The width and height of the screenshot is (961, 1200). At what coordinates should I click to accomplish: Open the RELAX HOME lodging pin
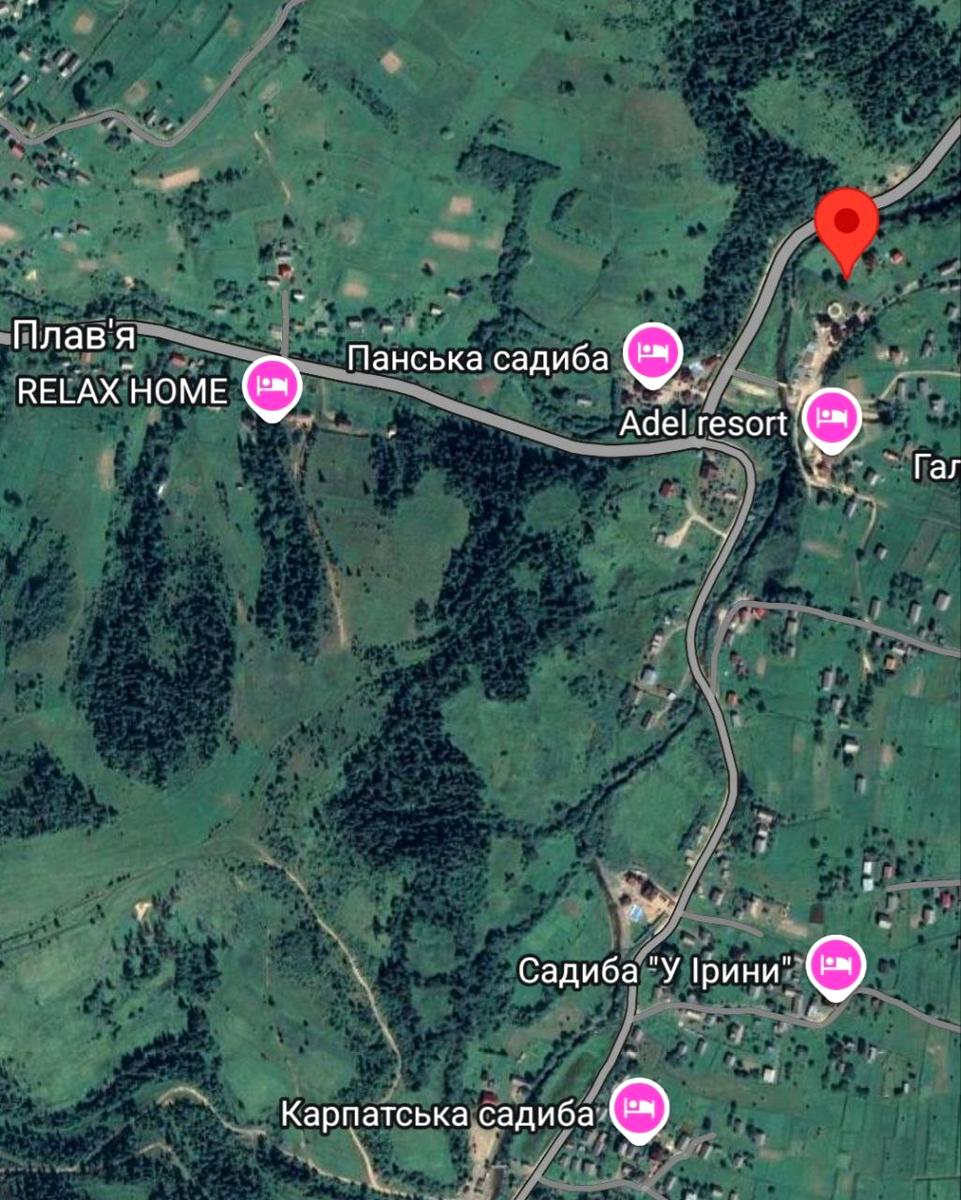point(273,387)
